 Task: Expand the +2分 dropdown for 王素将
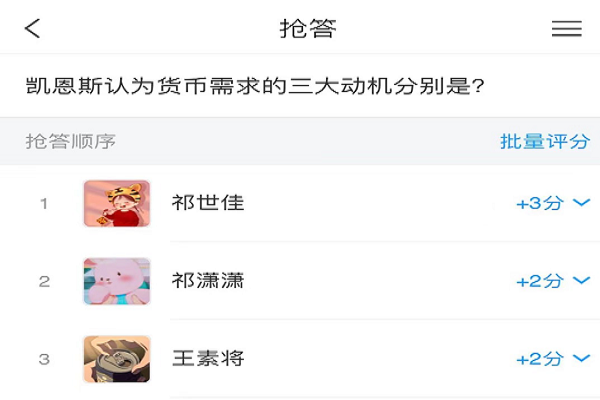pyautogui.click(x=554, y=358)
